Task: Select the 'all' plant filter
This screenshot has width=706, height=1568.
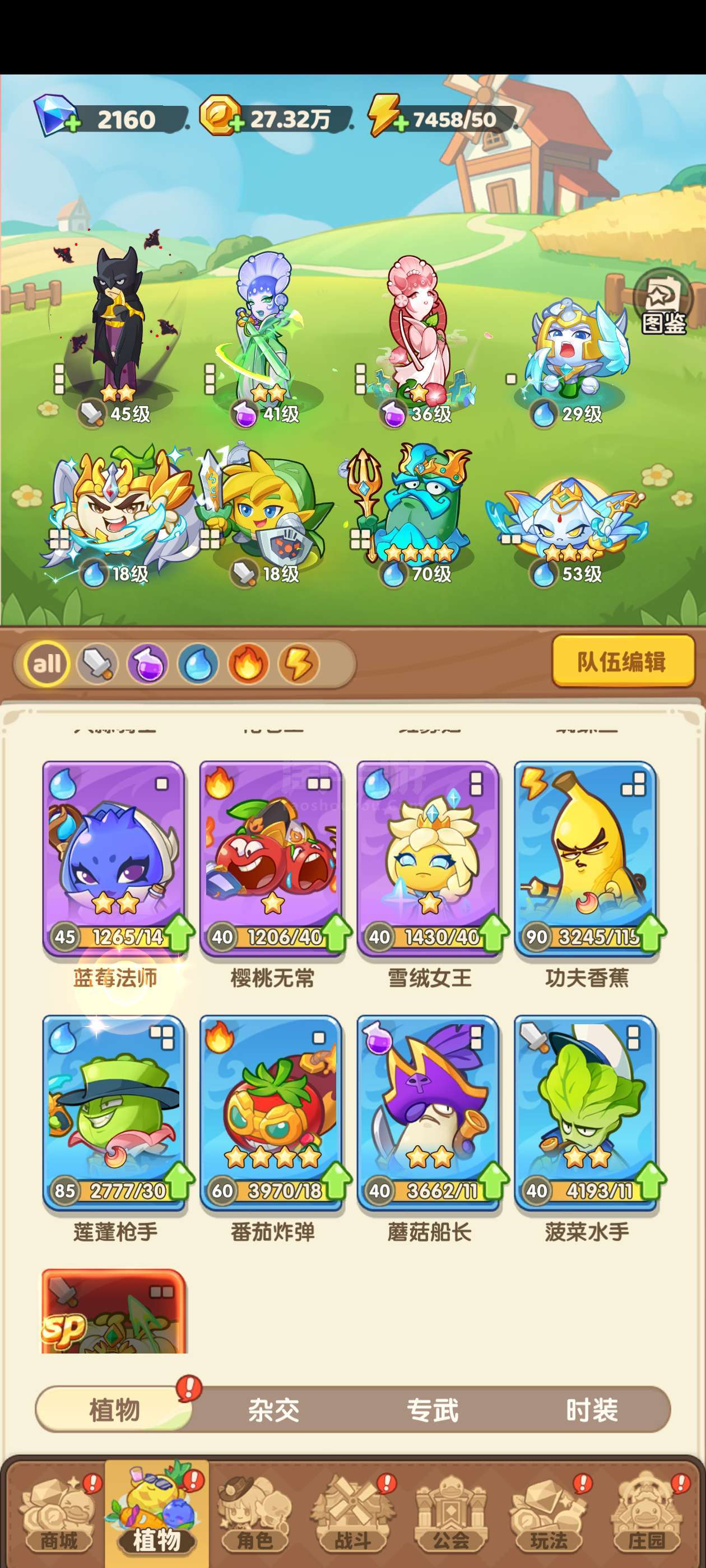Action: click(x=47, y=663)
